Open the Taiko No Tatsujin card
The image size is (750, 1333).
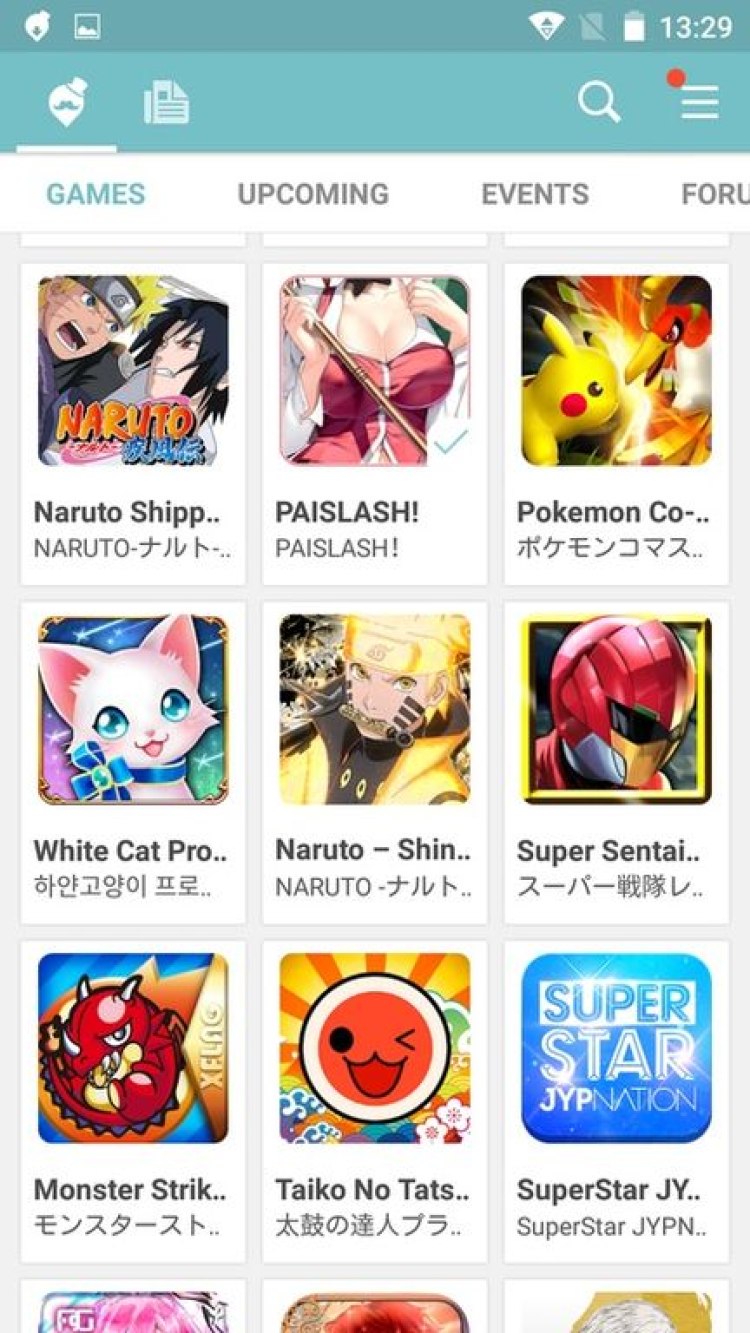(375, 1100)
